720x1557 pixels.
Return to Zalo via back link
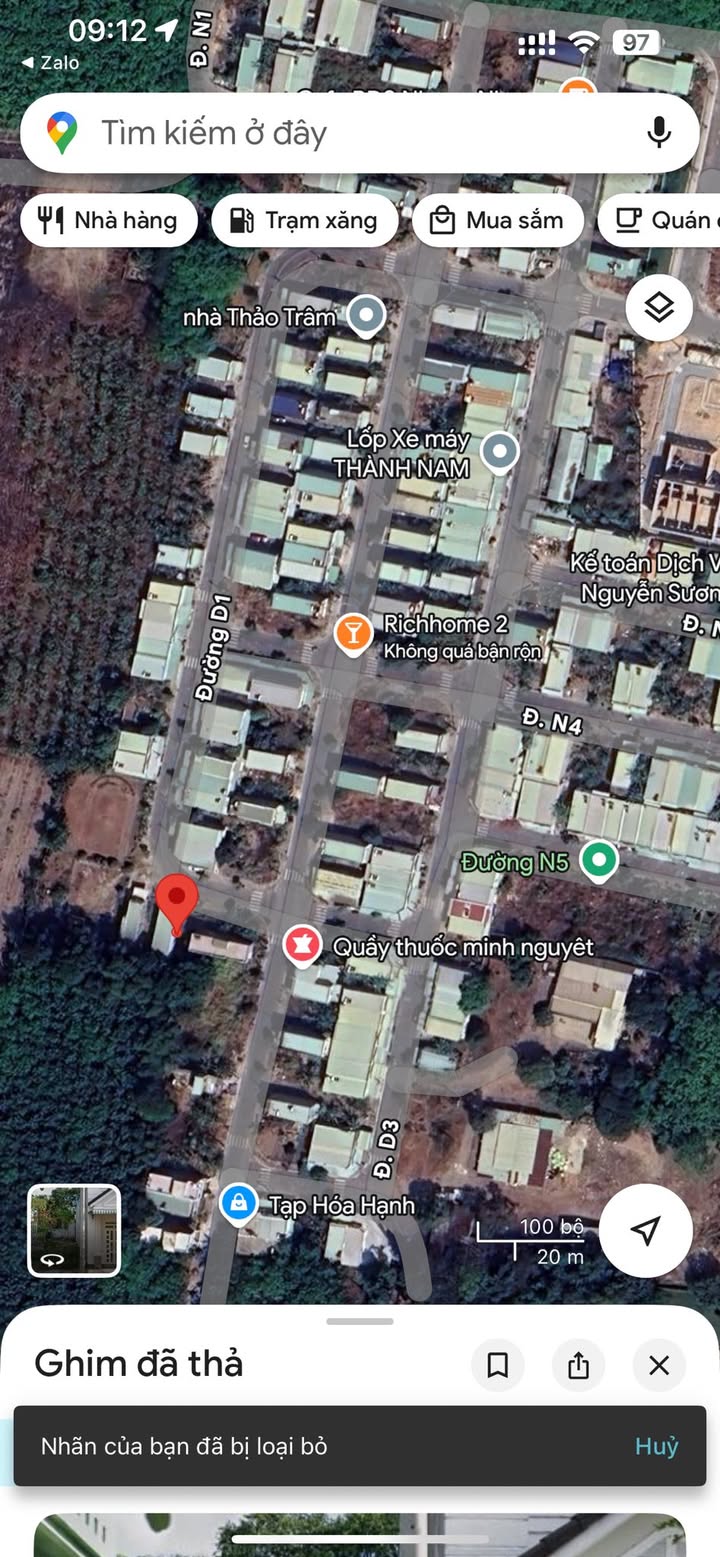(x=50, y=62)
